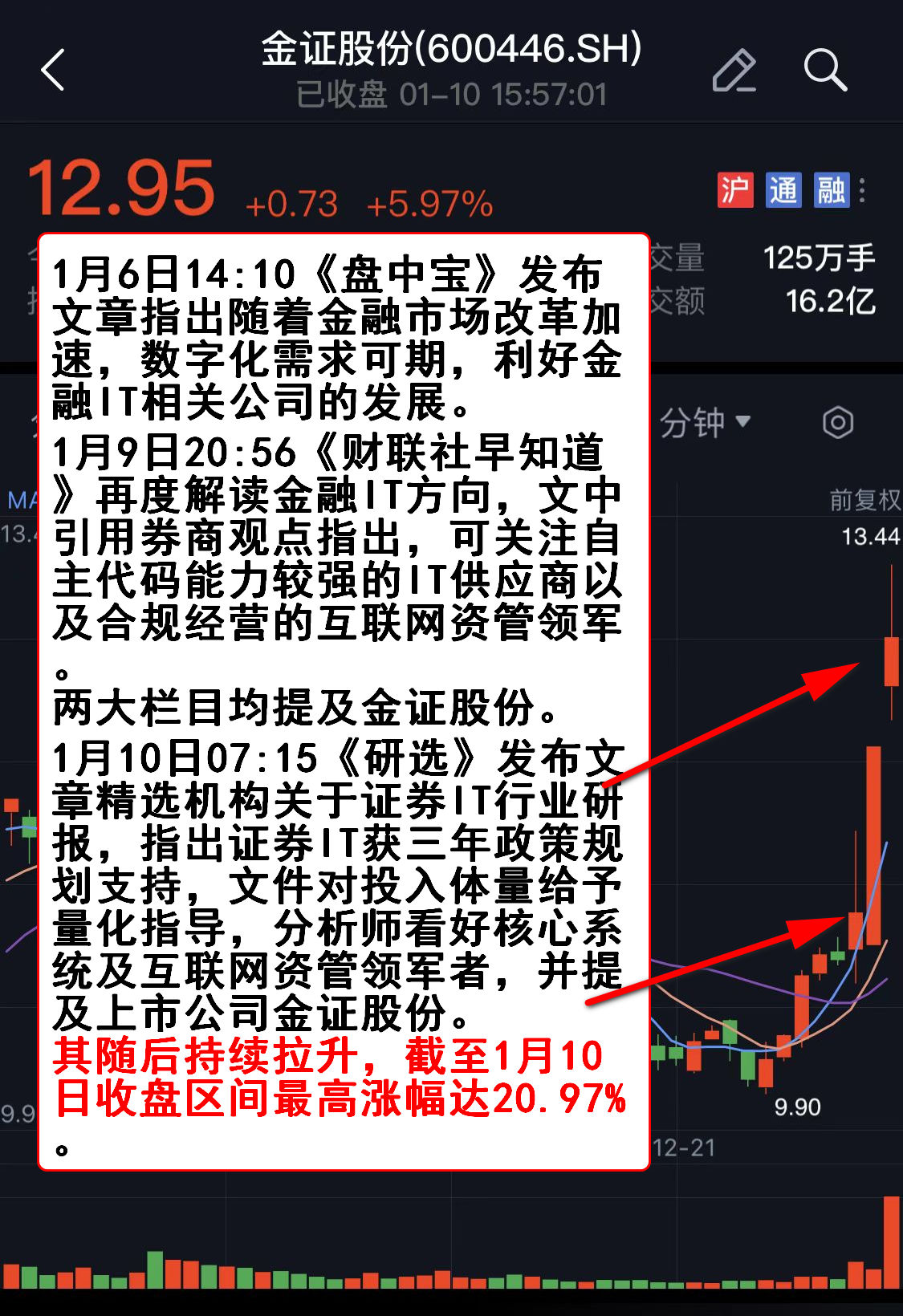
Task: Open the three-dot menu beside 沪通融 tags
Action: [x=863, y=190]
